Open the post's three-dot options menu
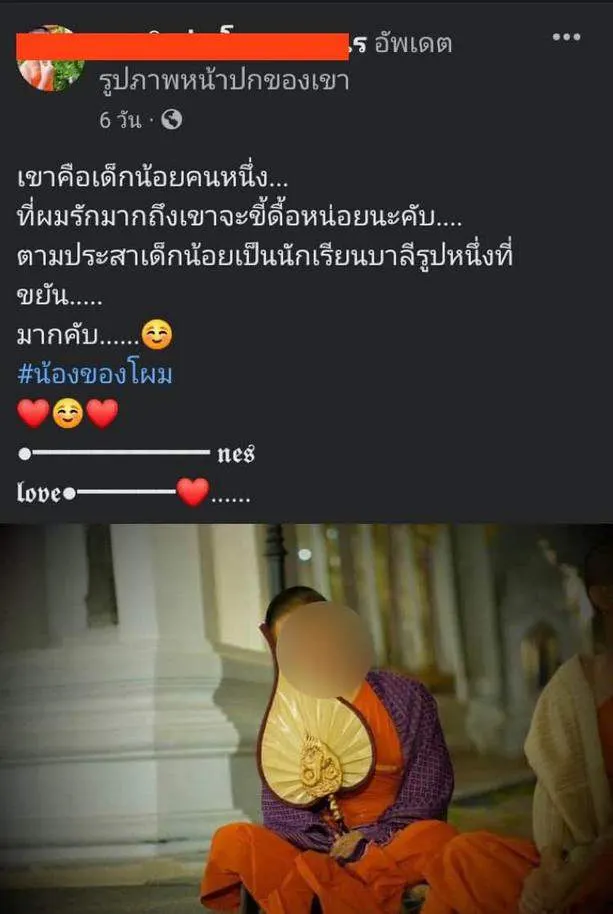 click(x=566, y=38)
